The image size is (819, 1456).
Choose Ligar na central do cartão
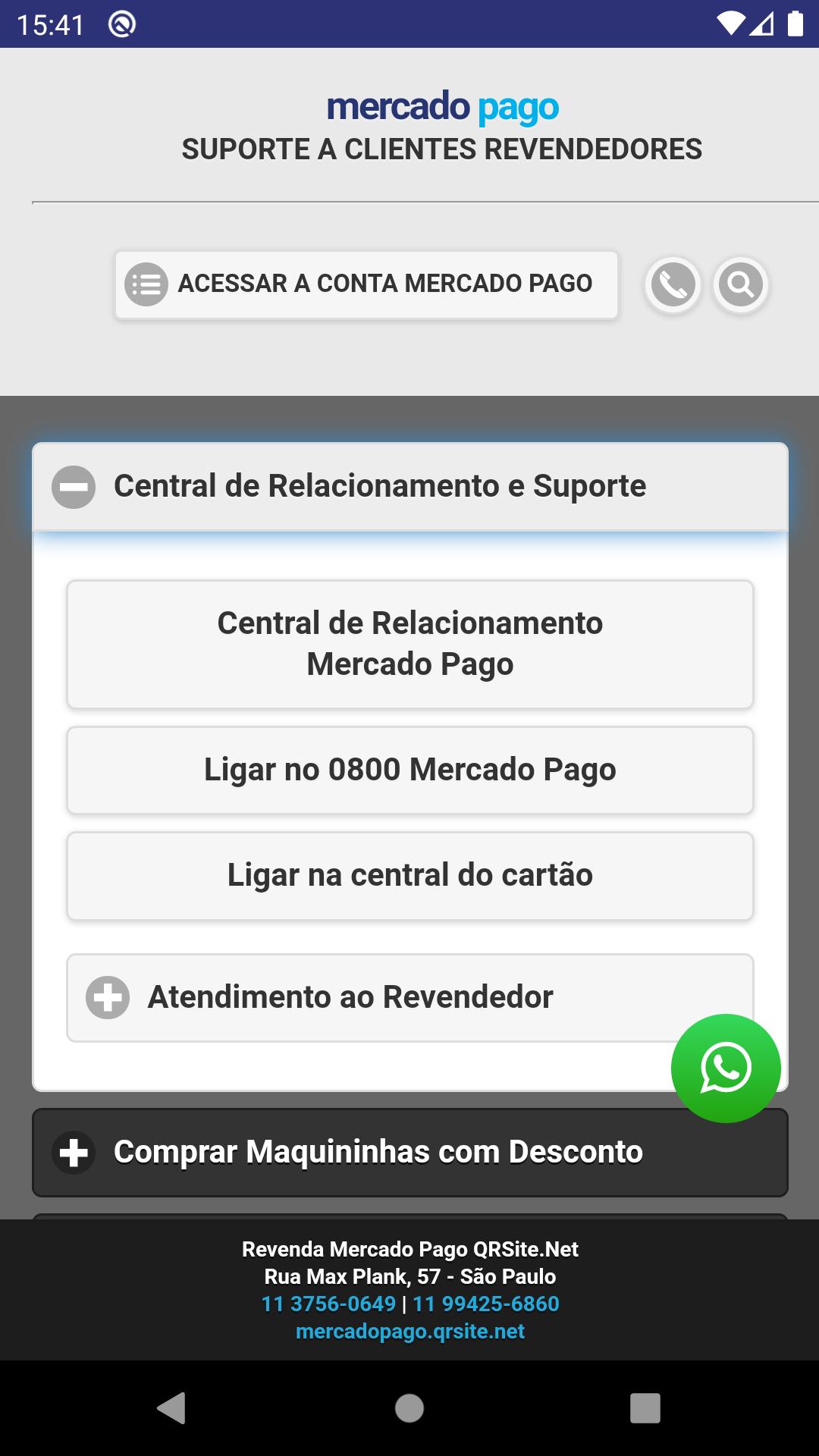(x=409, y=875)
